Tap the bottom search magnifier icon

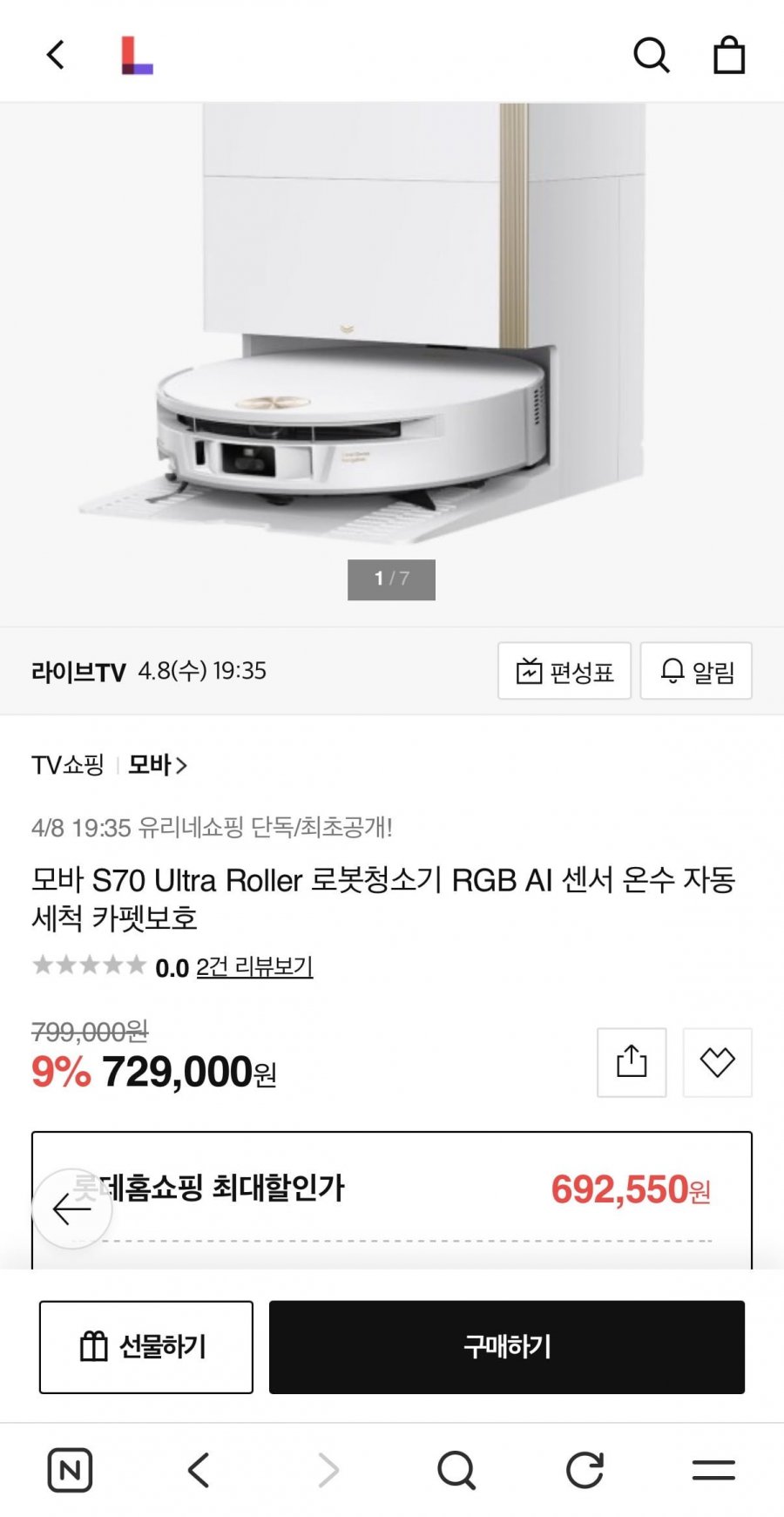pos(456,1471)
